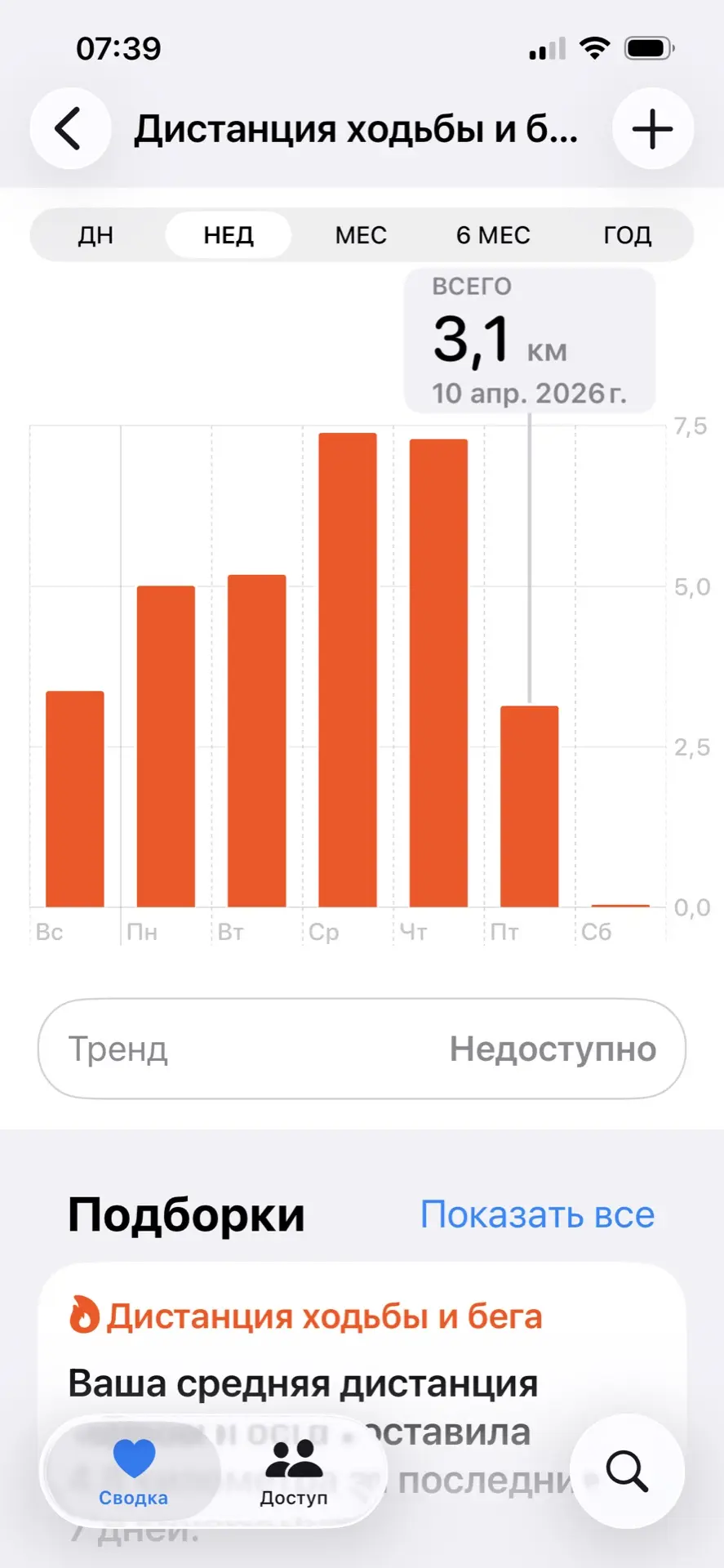Switch to the ДН day view
Image resolution: width=724 pixels, height=1568 pixels.
95,235
